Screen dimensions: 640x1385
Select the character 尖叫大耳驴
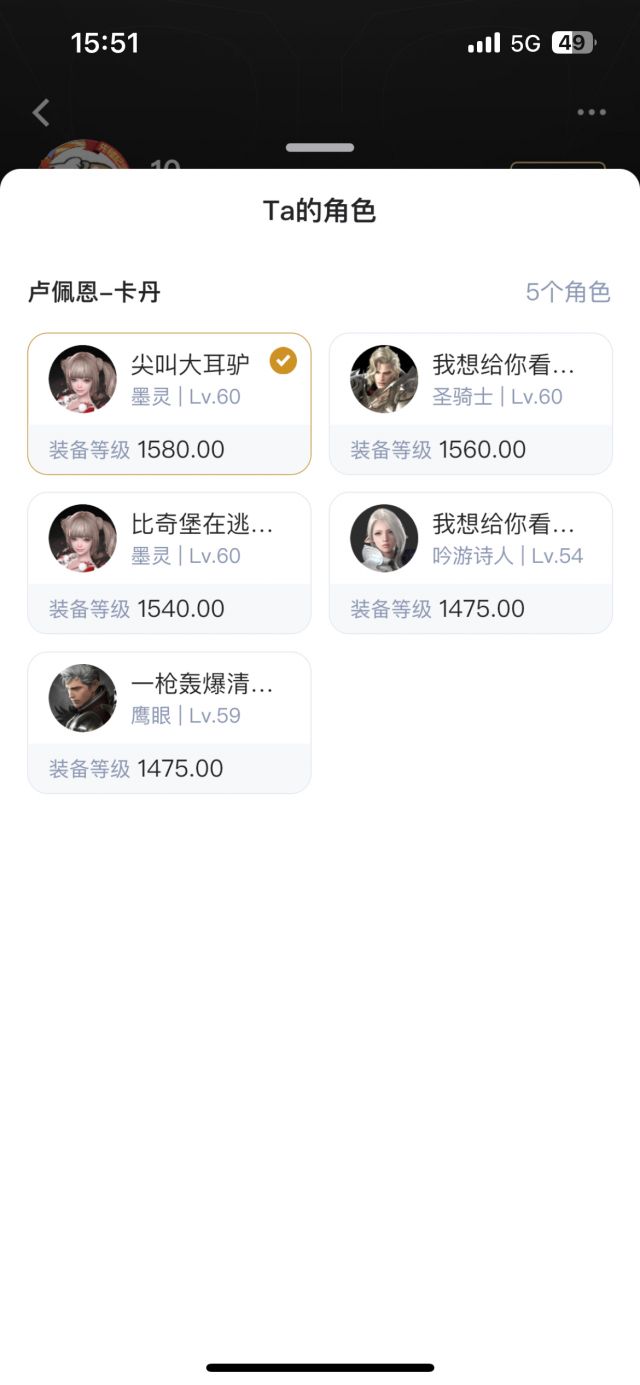pyautogui.click(x=169, y=403)
